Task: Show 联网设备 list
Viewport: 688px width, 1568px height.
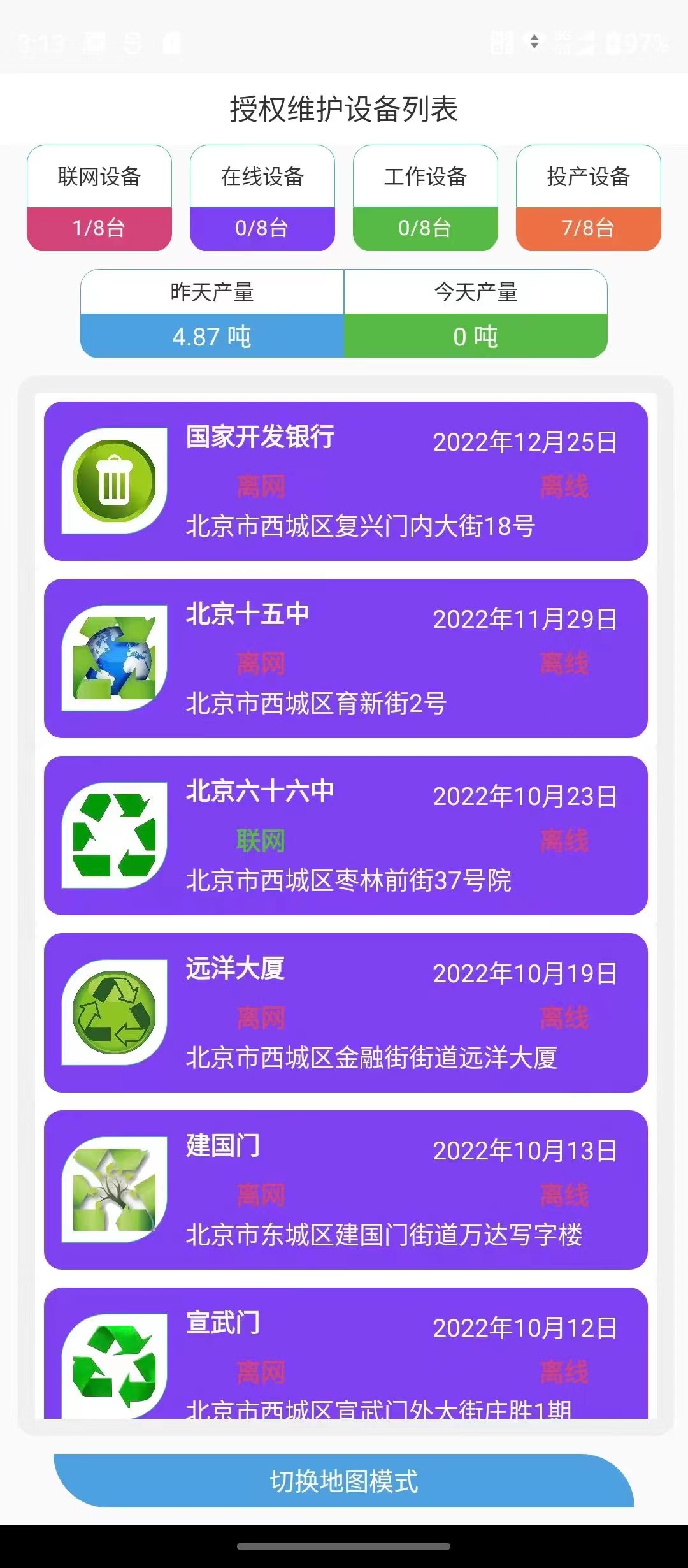Action: pyautogui.click(x=99, y=198)
